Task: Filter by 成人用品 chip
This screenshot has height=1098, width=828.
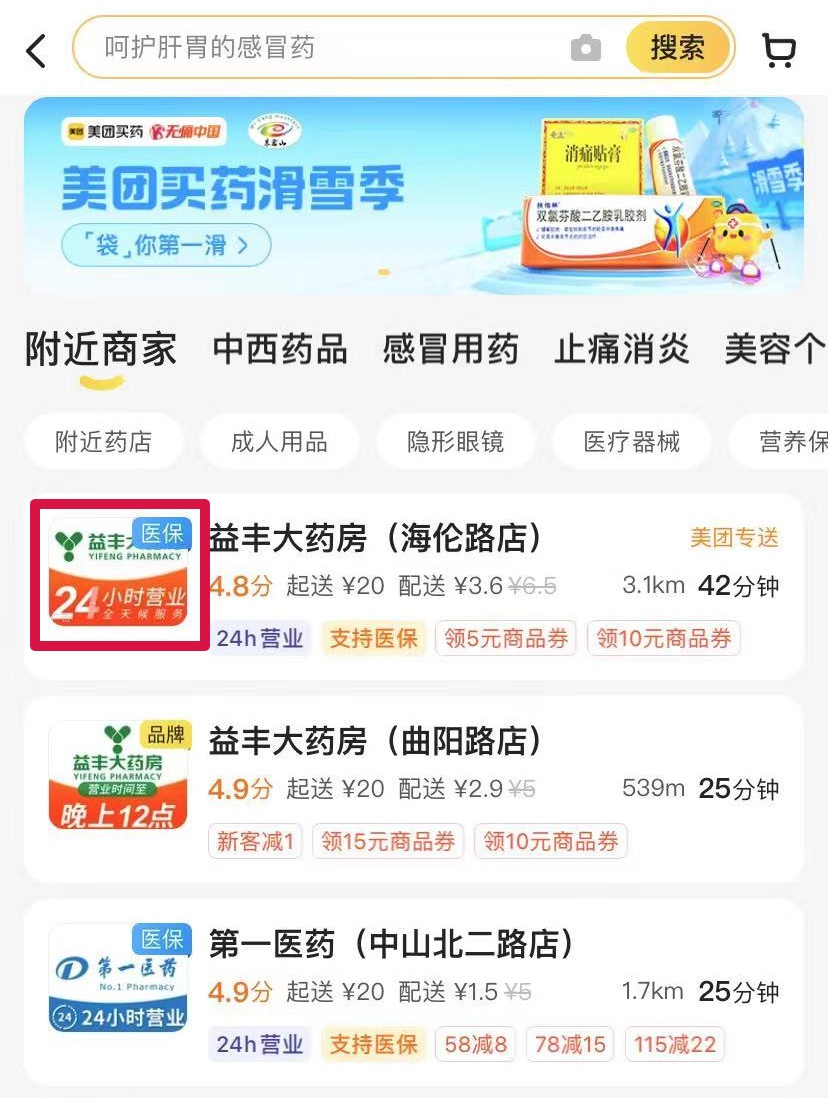Action: pyautogui.click(x=279, y=441)
